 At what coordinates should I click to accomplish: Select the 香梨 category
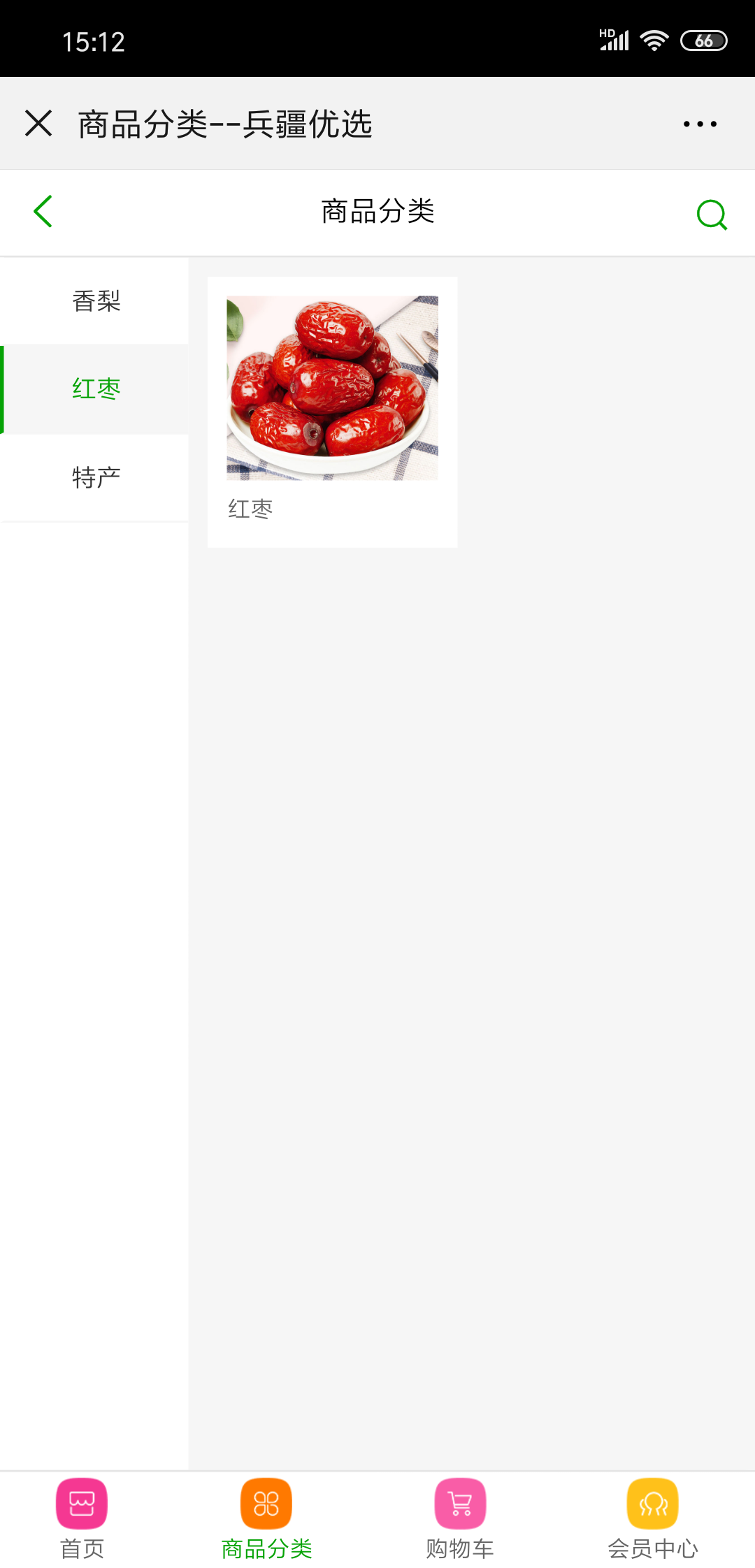(96, 301)
